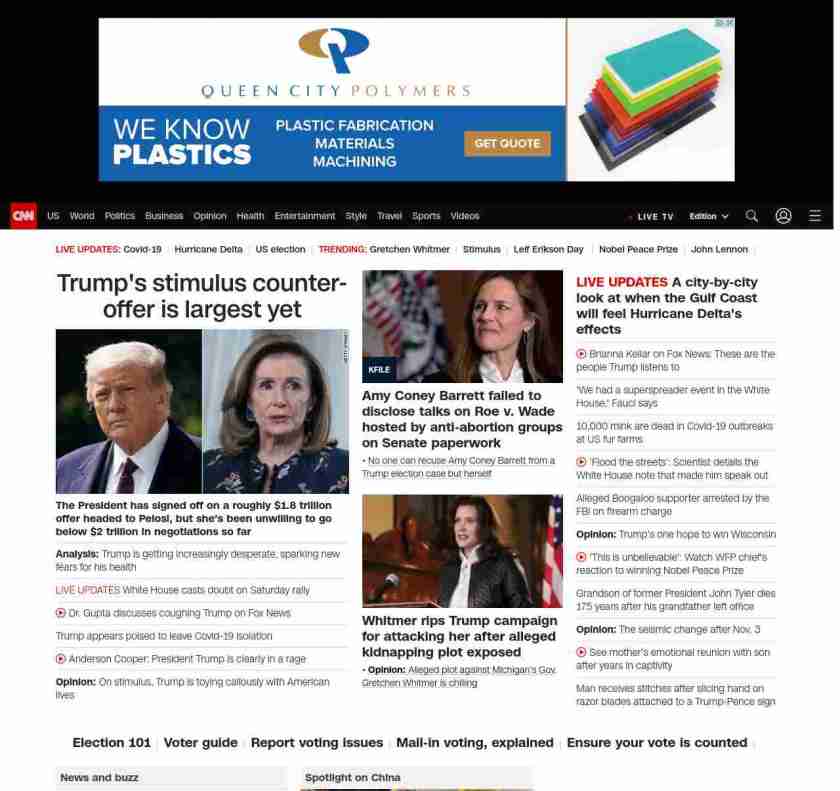Go to the CNN home logo
Screen dimensions: 840x791
click(23, 216)
